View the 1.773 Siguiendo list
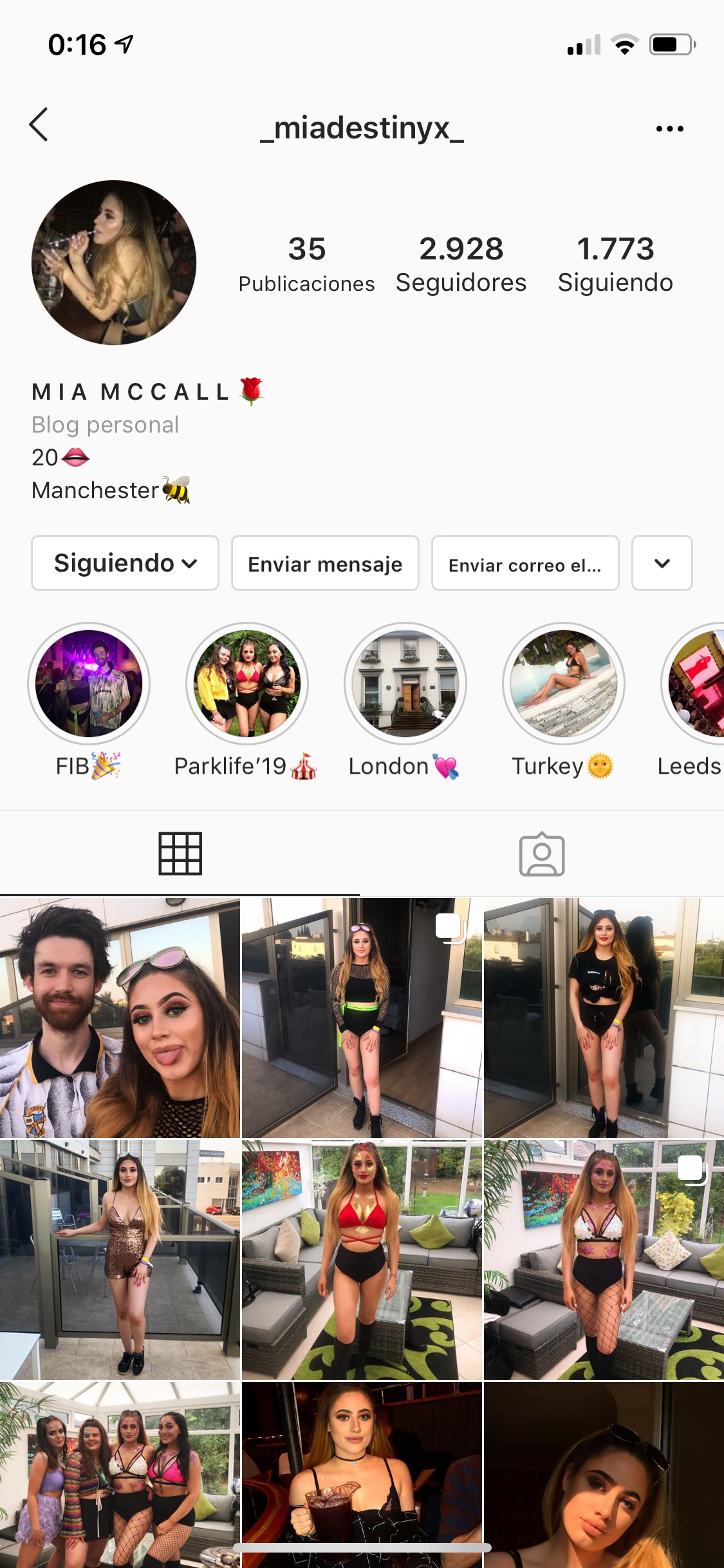 pyautogui.click(x=615, y=264)
